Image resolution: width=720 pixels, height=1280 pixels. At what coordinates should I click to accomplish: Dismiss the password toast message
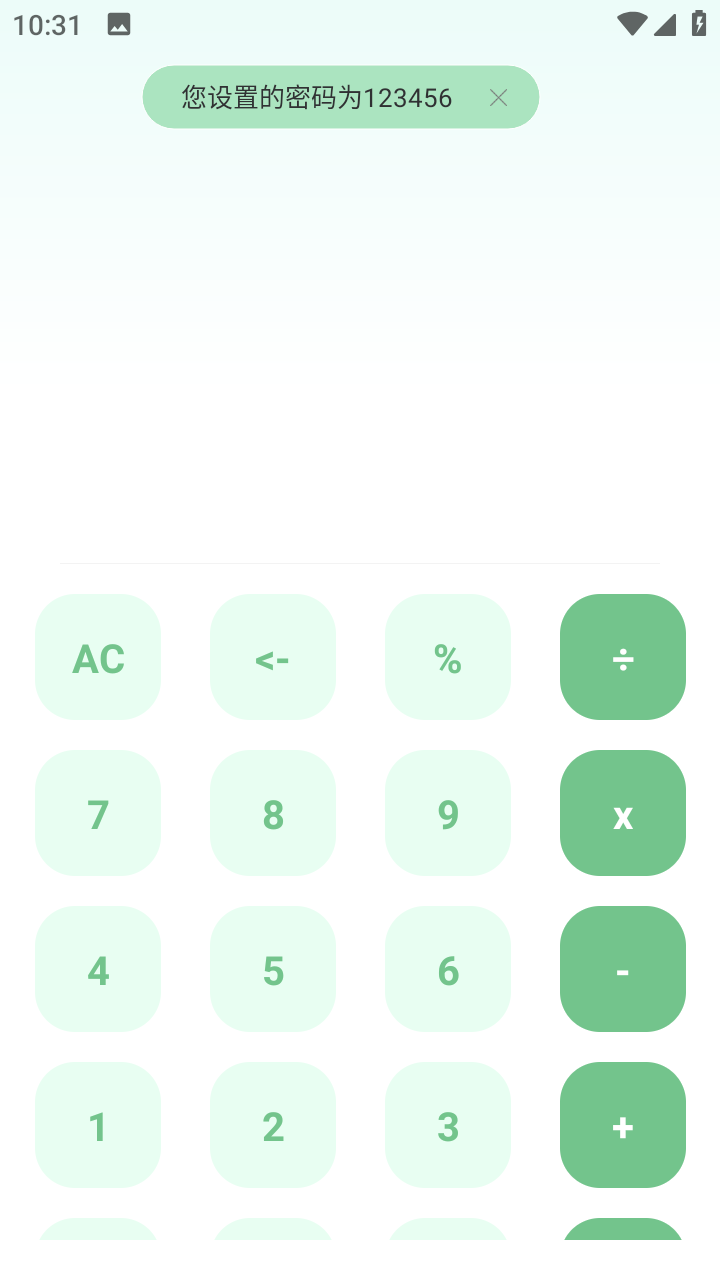click(x=498, y=97)
